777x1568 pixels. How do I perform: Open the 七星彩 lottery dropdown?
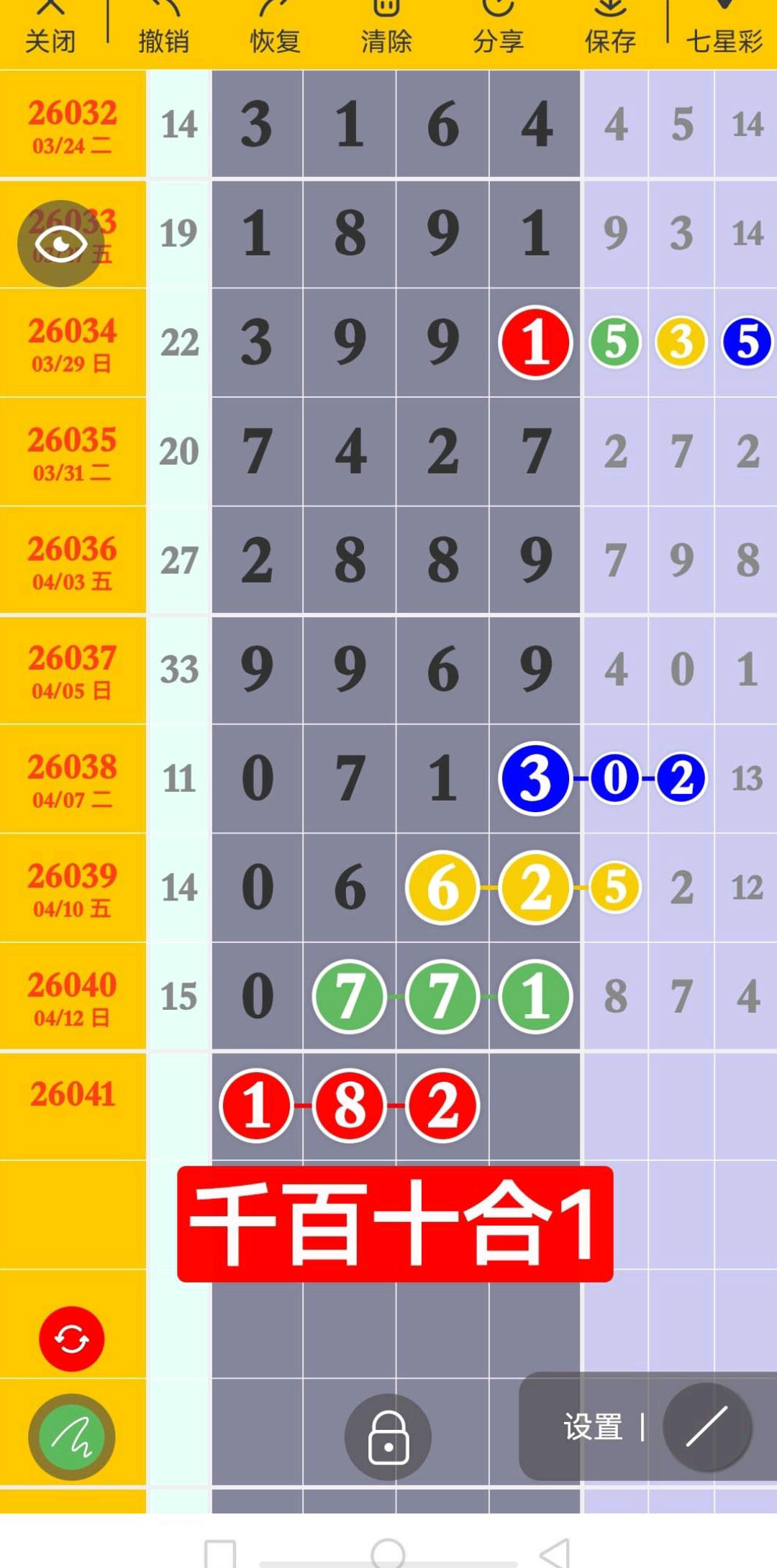pos(724,29)
